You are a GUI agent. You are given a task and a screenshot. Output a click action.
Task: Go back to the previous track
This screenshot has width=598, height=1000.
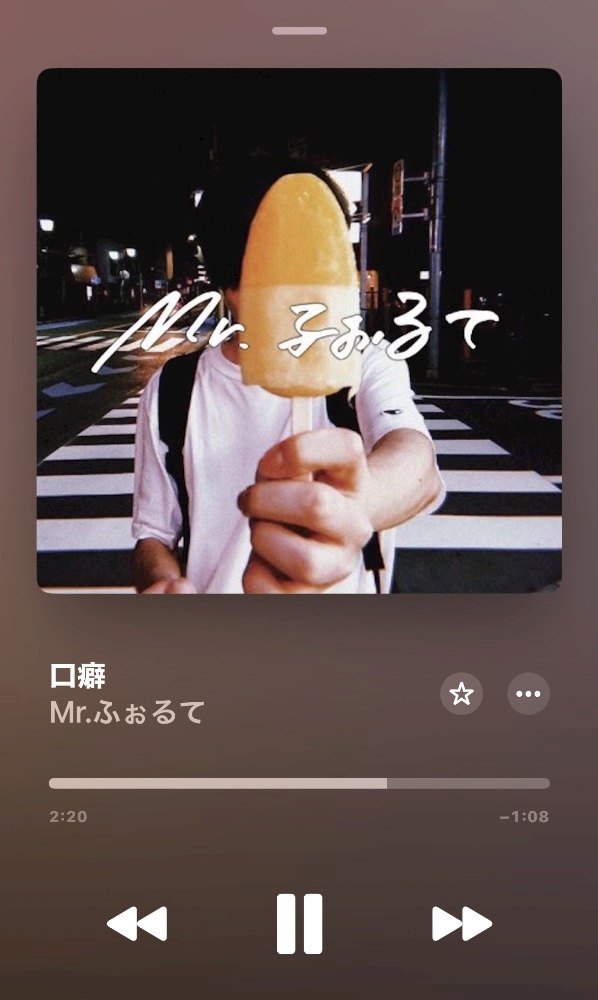coord(137,923)
